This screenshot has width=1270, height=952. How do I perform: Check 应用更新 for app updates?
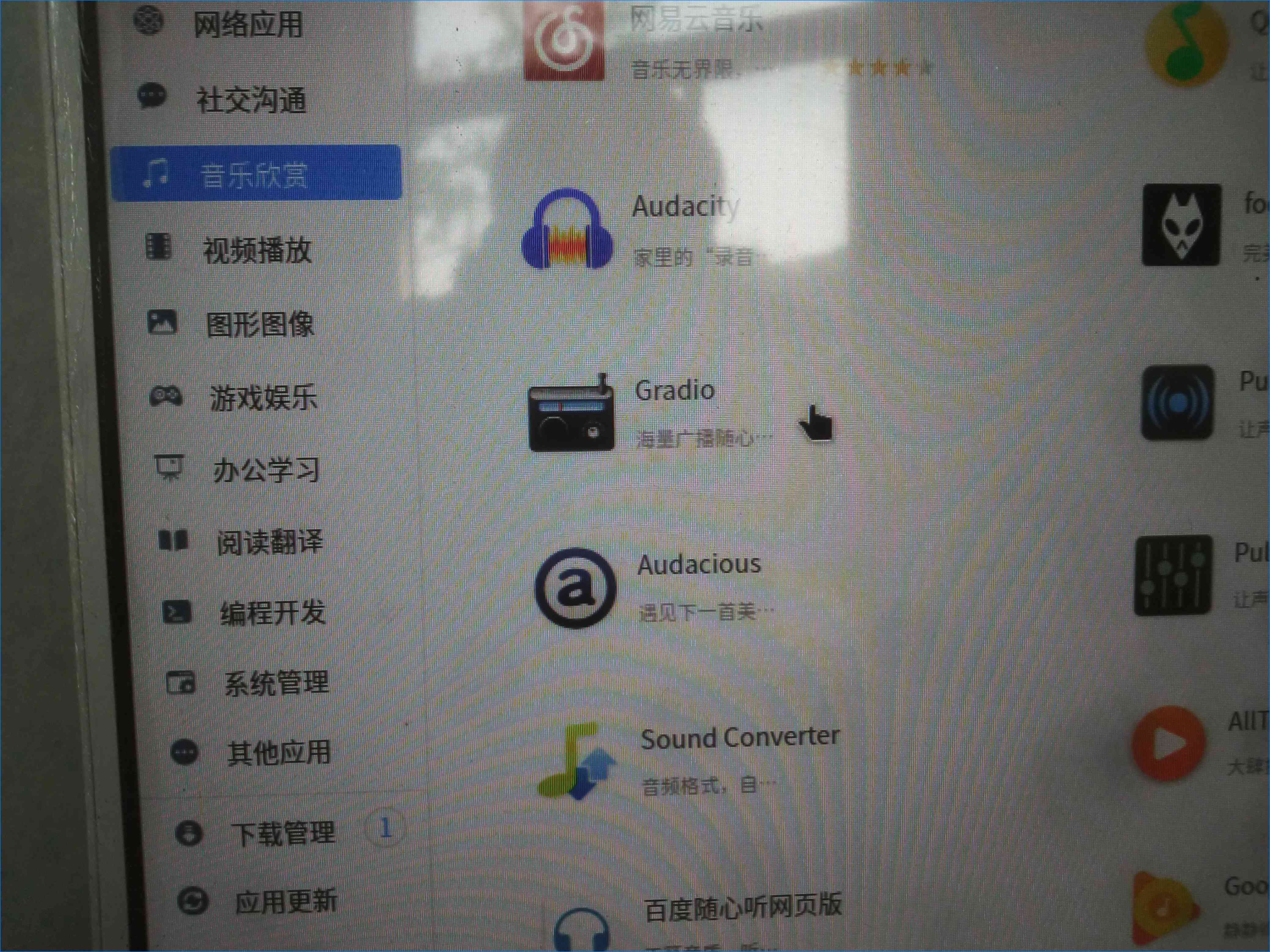point(285,902)
